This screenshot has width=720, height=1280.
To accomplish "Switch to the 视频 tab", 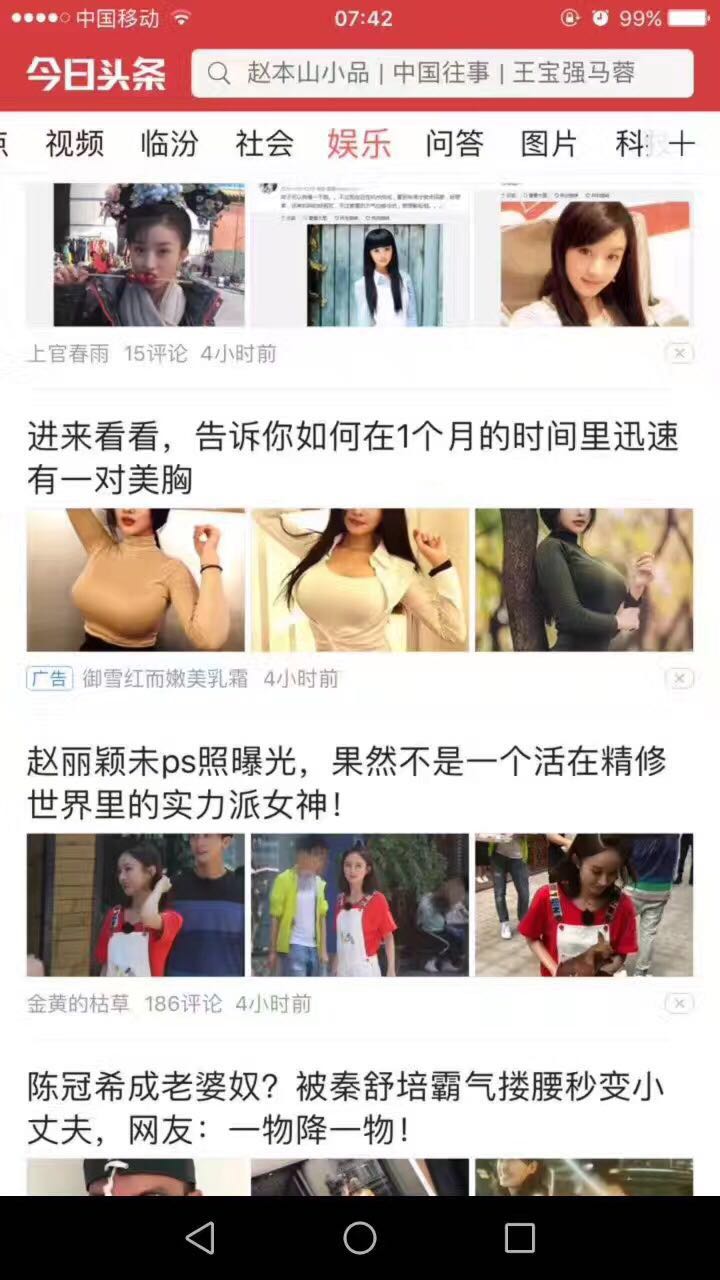I will click(x=75, y=143).
